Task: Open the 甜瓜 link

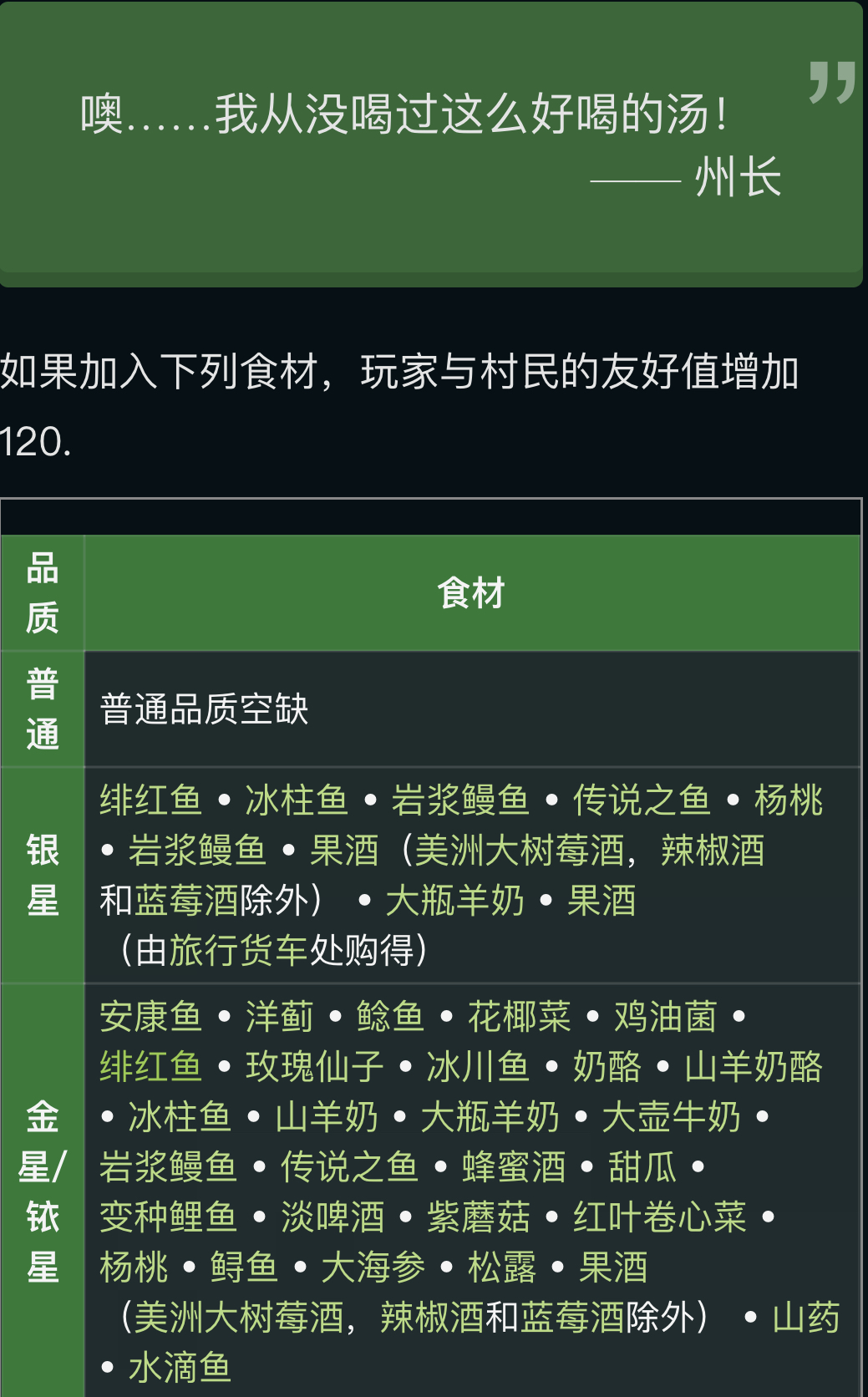Action: click(642, 1167)
